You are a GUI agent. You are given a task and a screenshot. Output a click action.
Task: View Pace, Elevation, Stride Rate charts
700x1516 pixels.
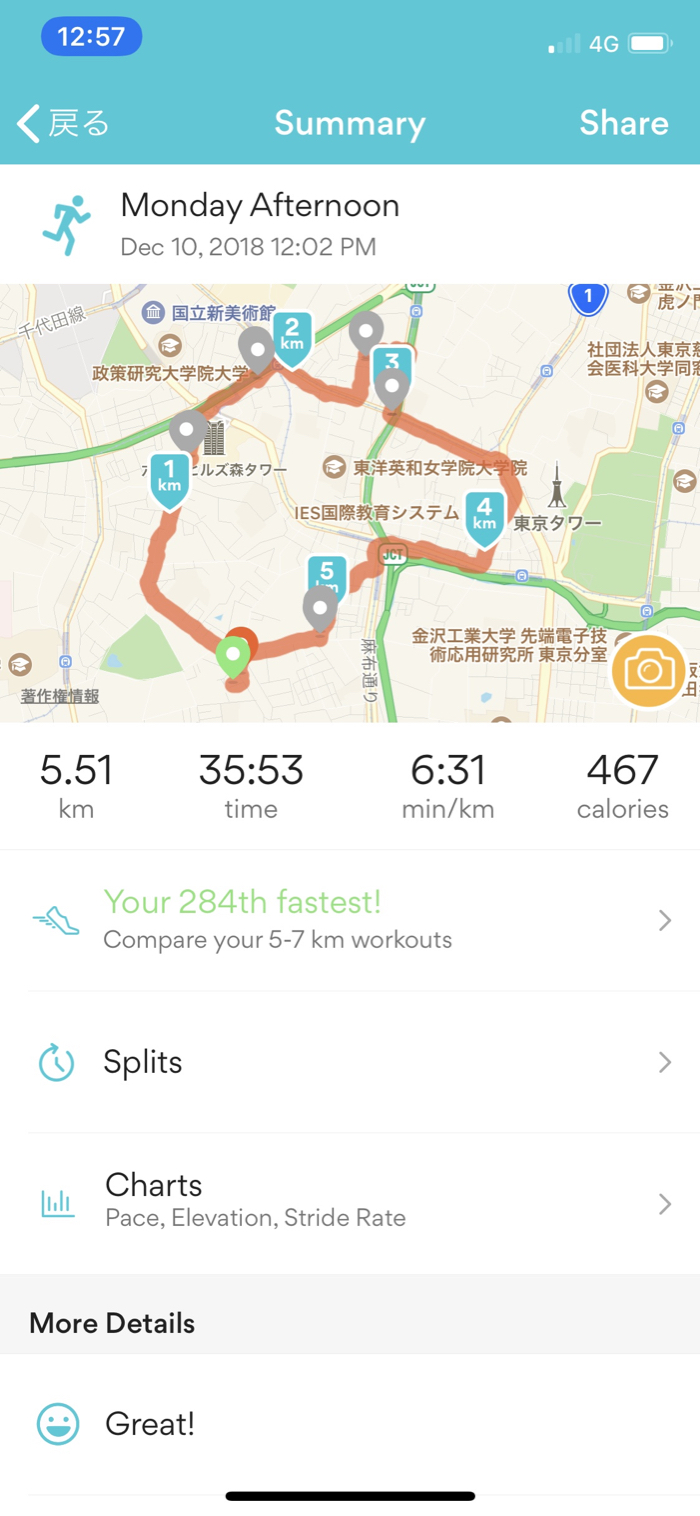pyautogui.click(x=350, y=1200)
